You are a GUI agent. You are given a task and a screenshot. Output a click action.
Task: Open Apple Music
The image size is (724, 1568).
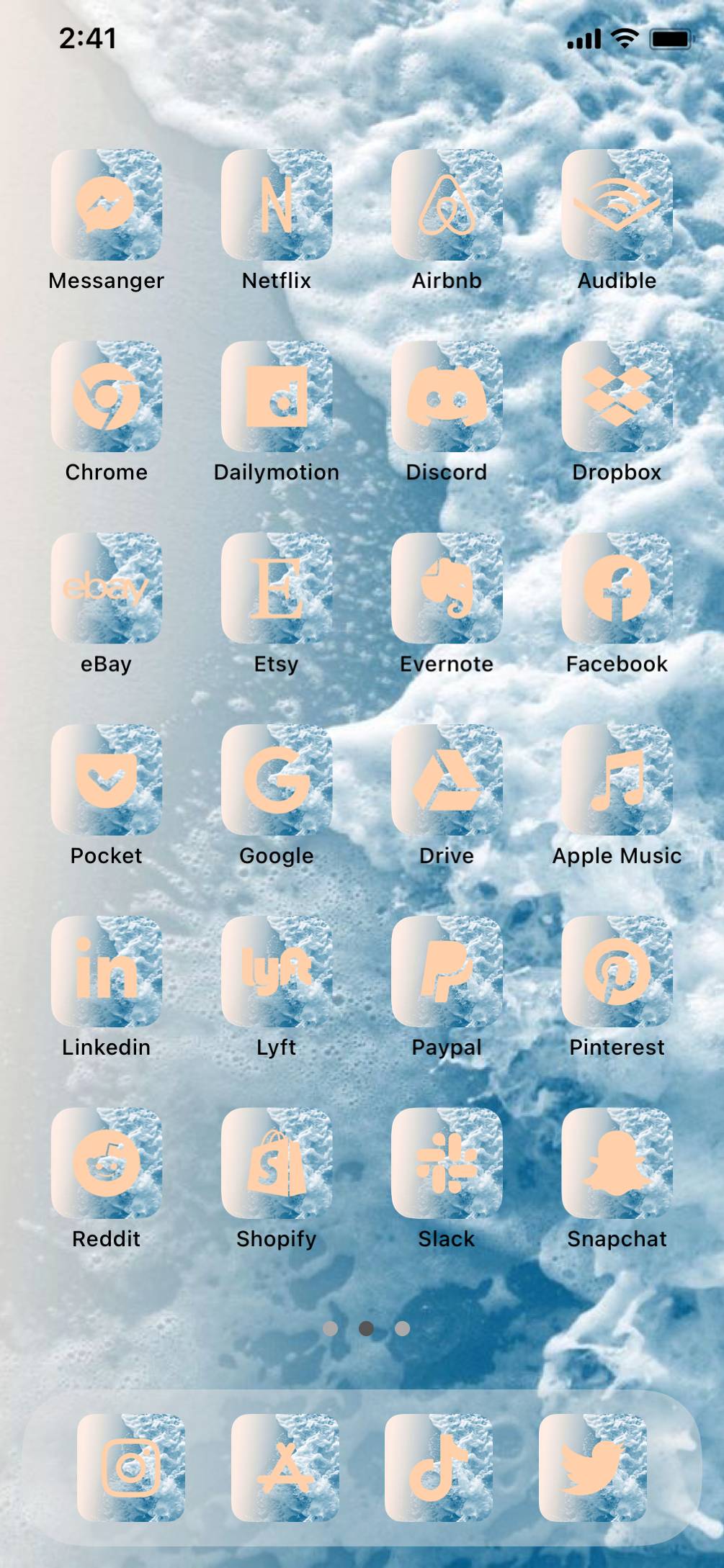pyautogui.click(x=617, y=779)
